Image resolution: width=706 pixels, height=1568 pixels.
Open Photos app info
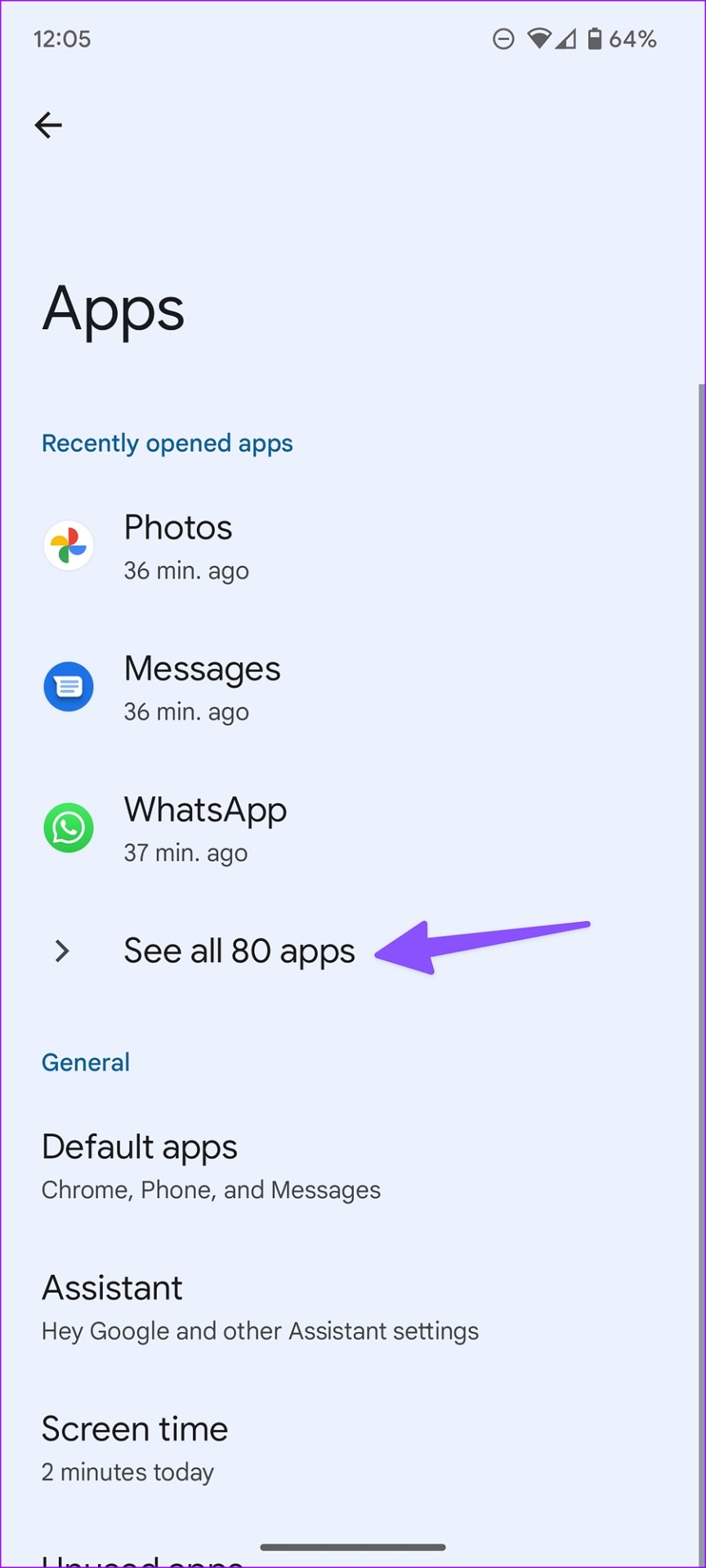click(353, 546)
